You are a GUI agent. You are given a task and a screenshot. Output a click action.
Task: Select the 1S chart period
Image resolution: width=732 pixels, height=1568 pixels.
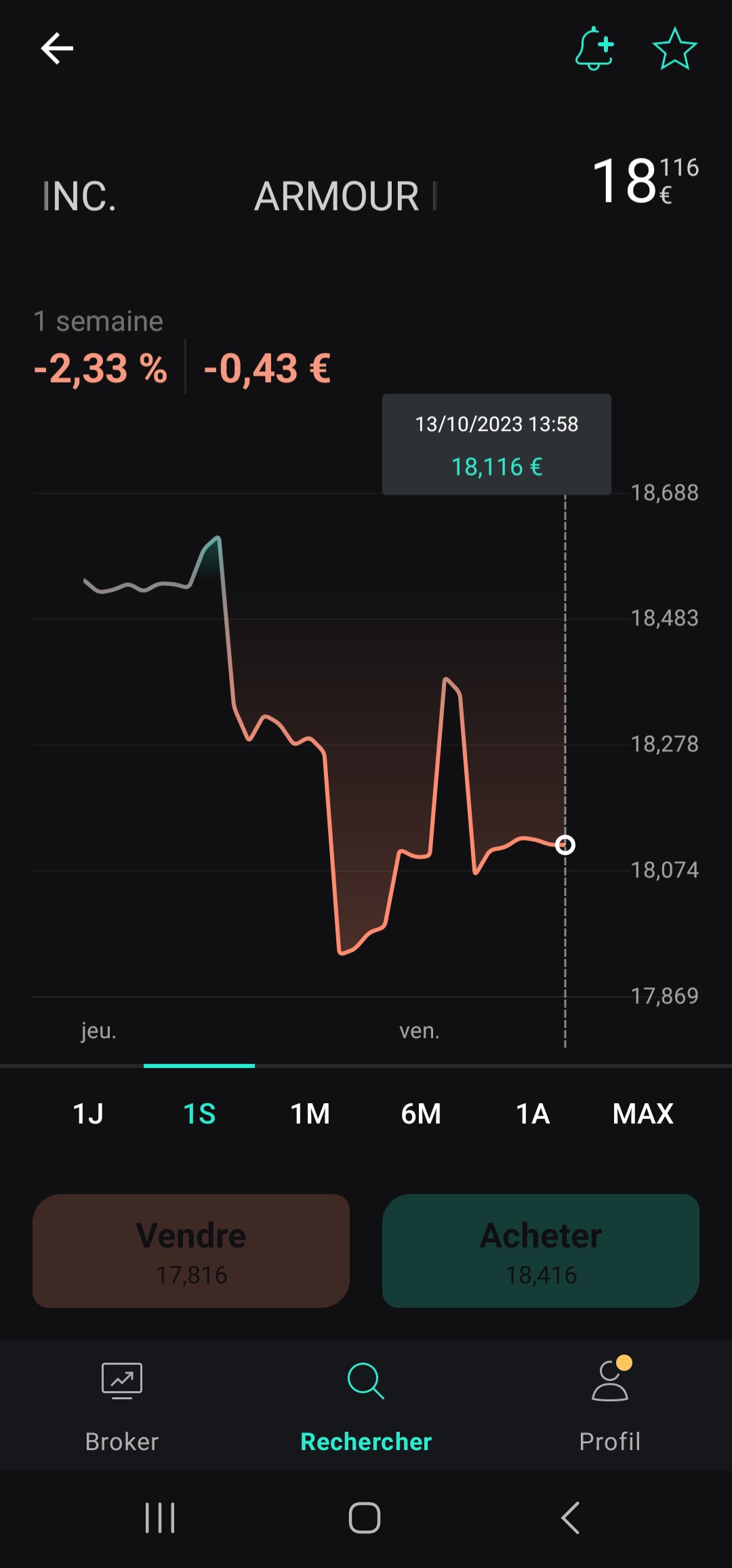[x=199, y=1113]
